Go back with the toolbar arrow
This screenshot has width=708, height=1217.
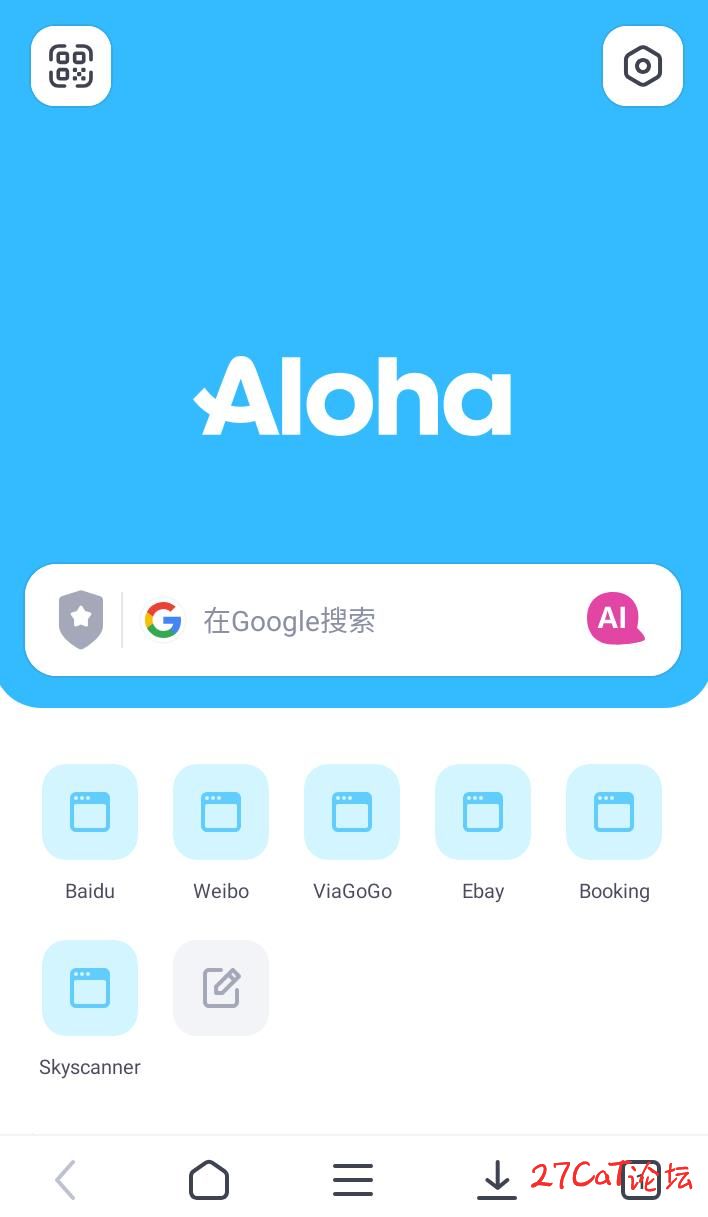66,1180
